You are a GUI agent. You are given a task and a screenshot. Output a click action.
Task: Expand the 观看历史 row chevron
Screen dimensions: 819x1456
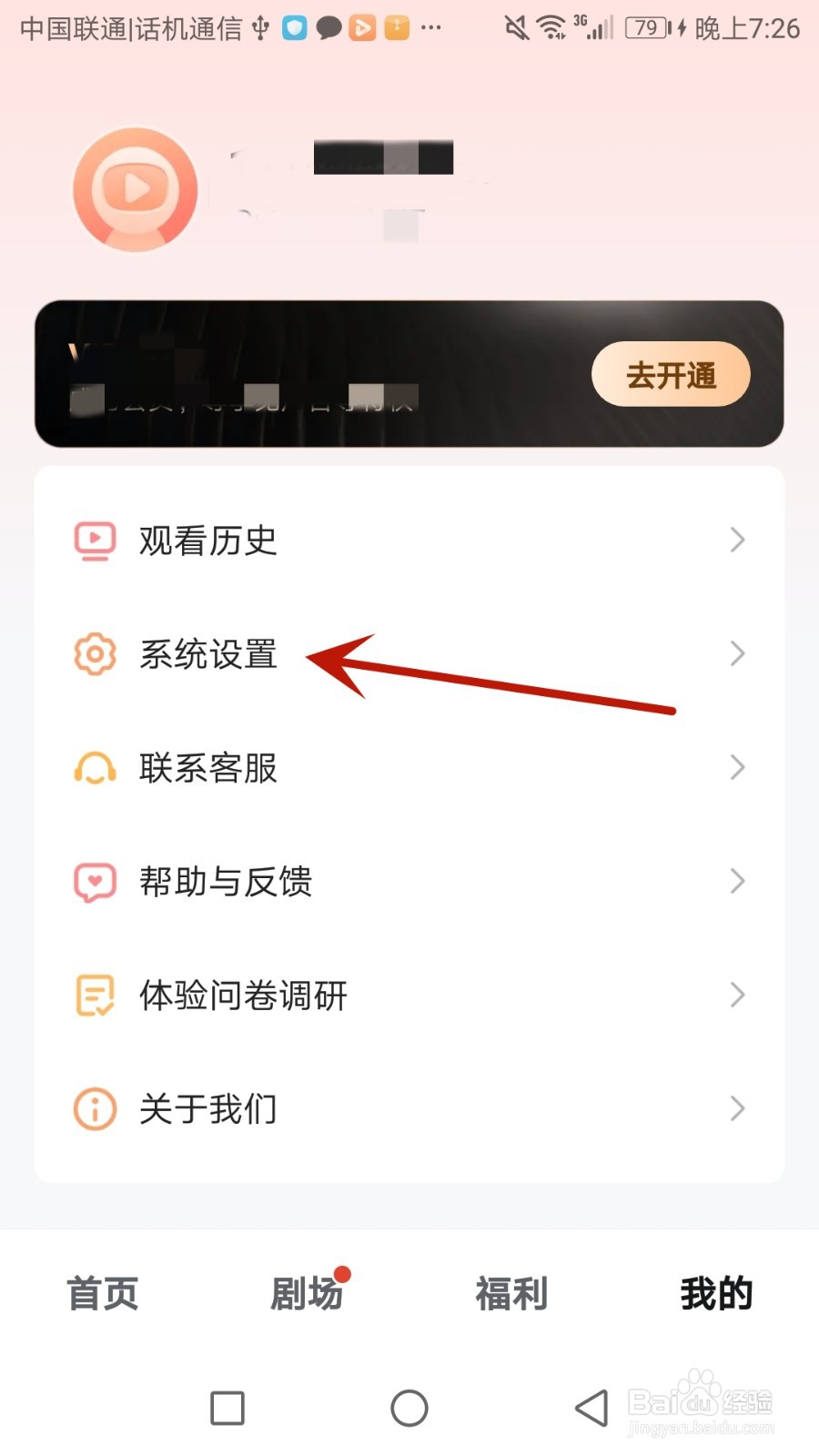[x=739, y=539]
